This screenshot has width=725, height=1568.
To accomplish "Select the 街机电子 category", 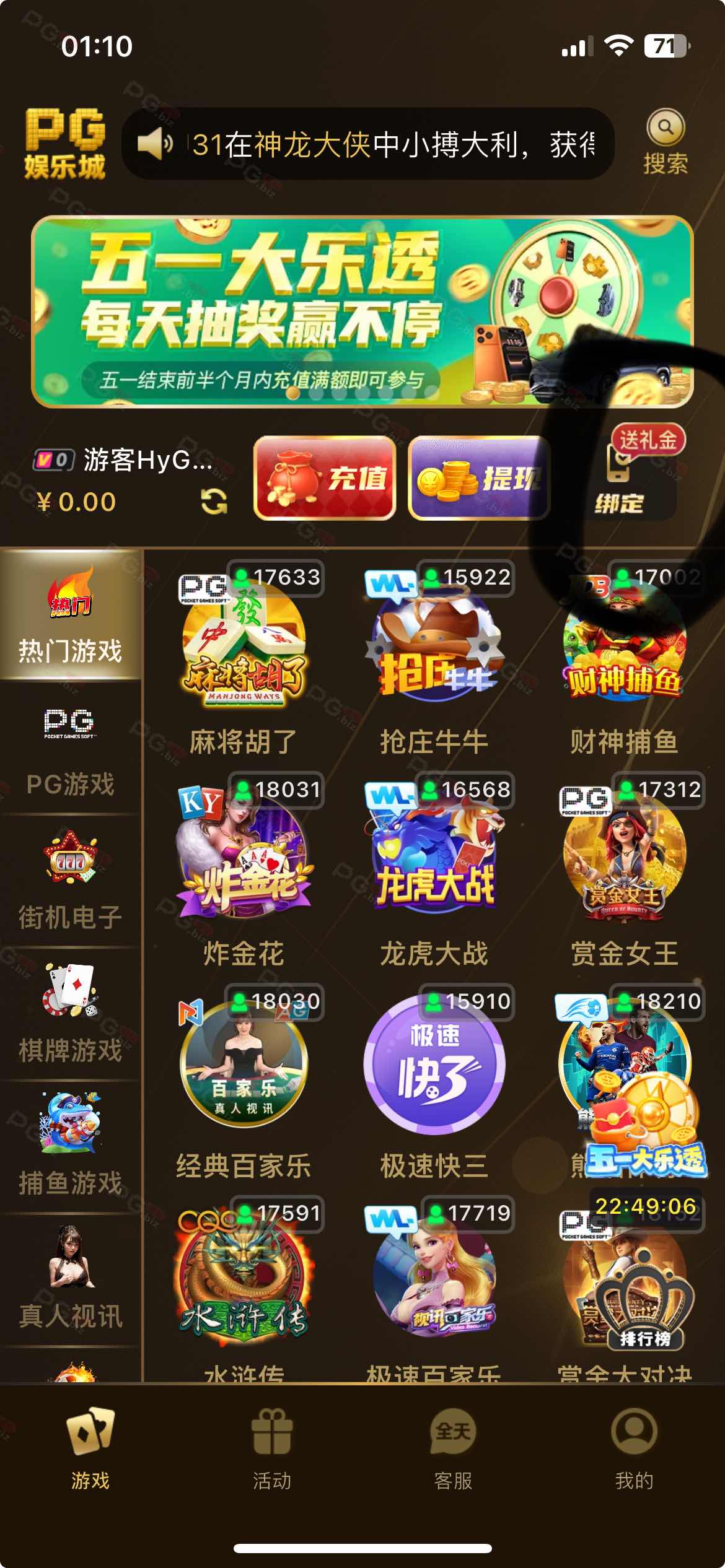I will coord(70,882).
